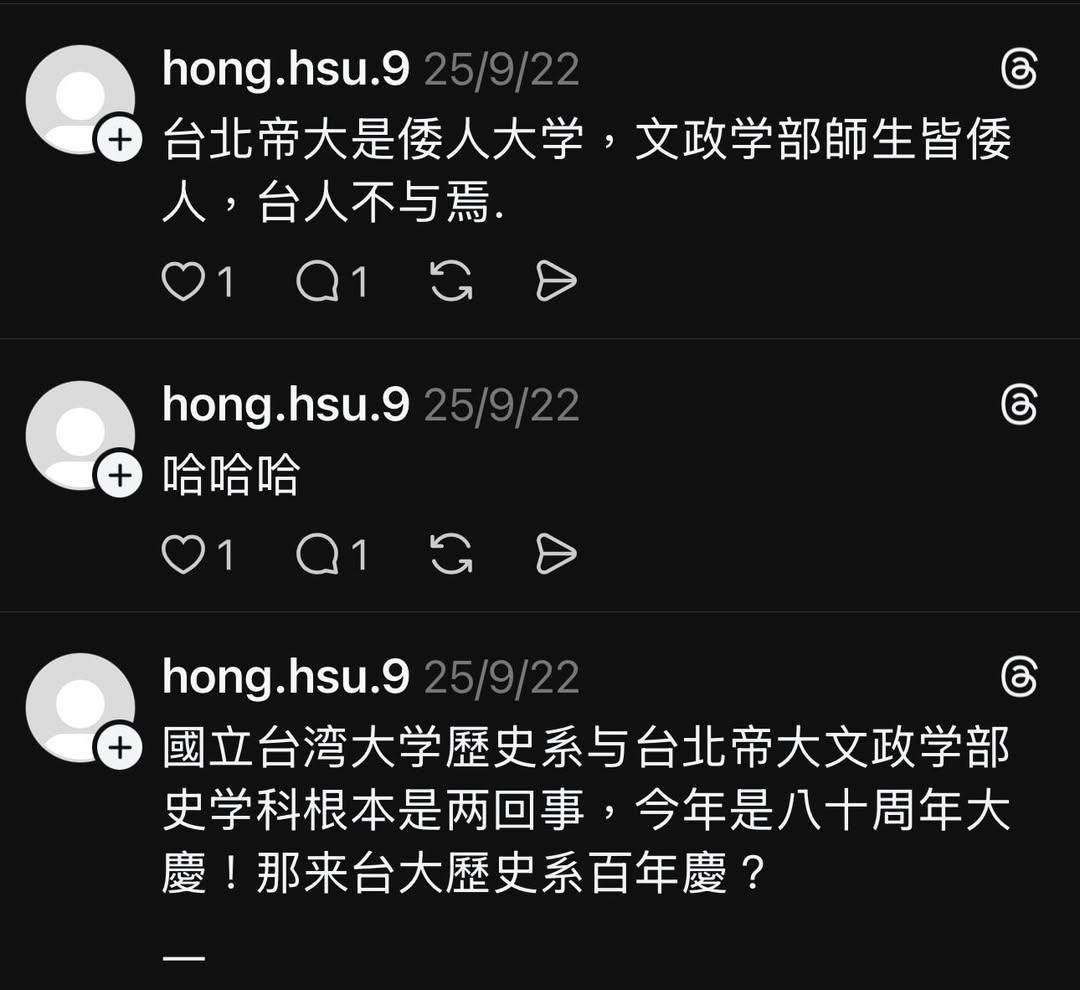The width and height of the screenshot is (1080, 990).
Task: Like the post starting 台北帝大是倭人大学
Action: click(183, 283)
